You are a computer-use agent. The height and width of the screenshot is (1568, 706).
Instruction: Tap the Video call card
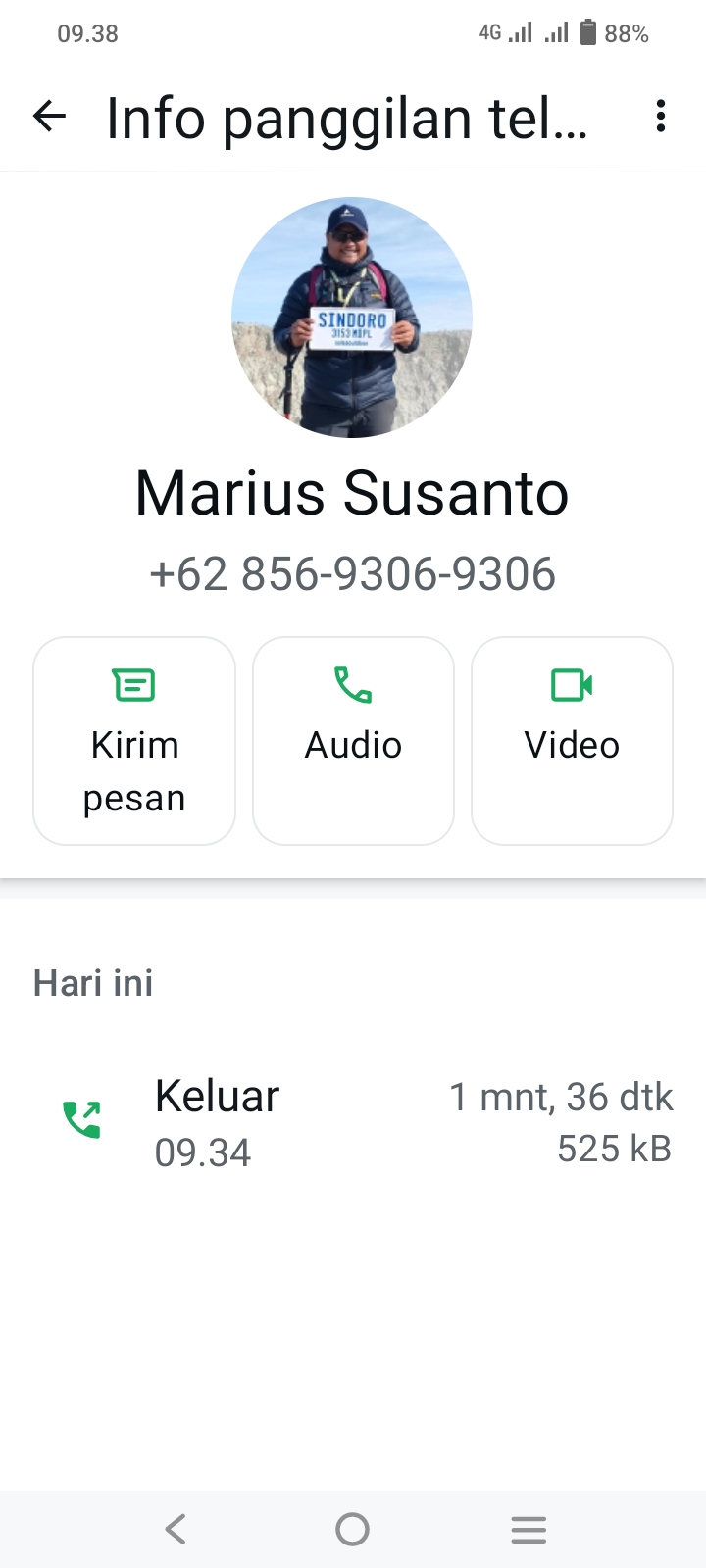pos(572,741)
